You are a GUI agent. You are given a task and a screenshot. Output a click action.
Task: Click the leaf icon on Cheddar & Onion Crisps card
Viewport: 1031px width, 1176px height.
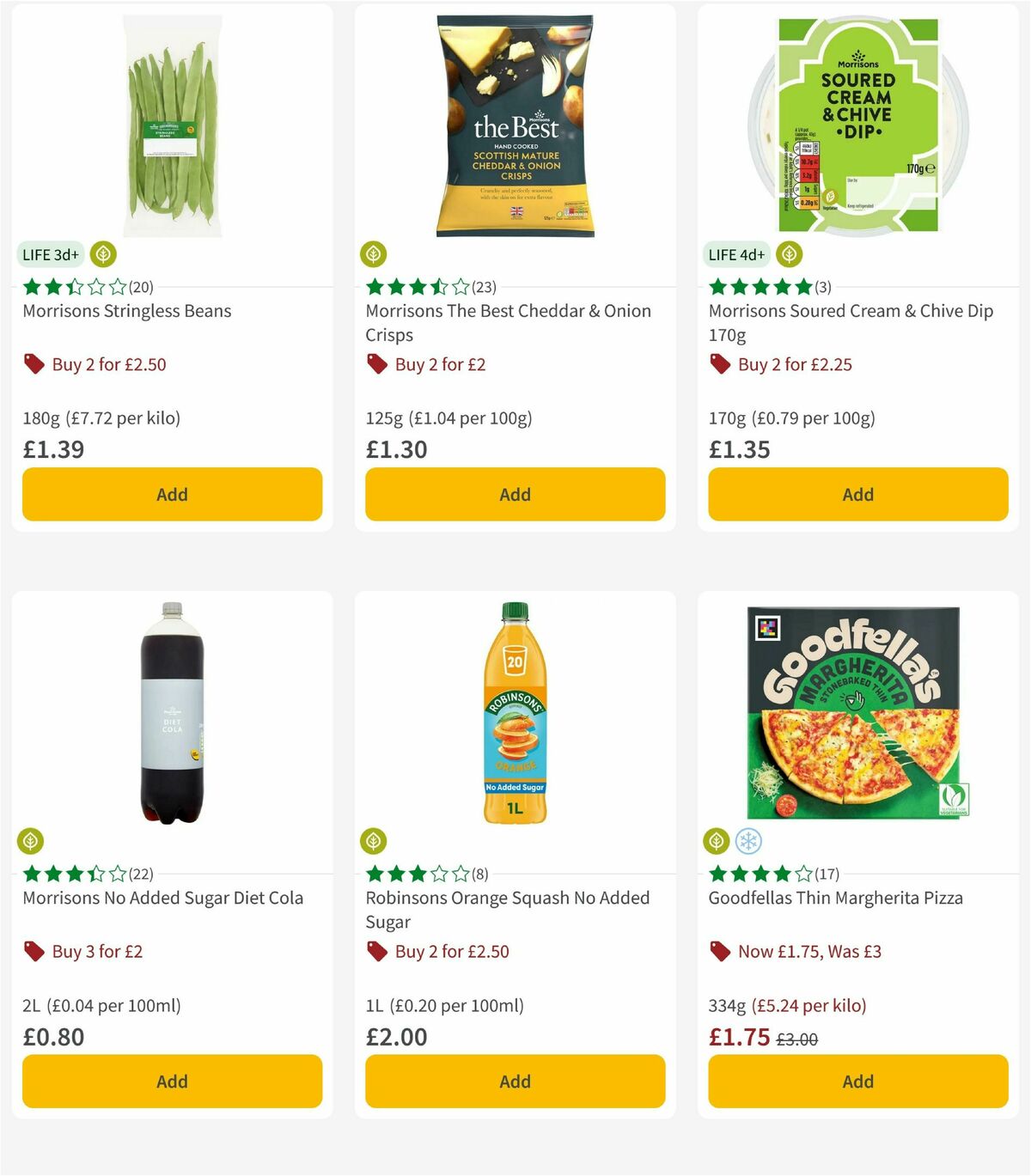pyautogui.click(x=374, y=254)
